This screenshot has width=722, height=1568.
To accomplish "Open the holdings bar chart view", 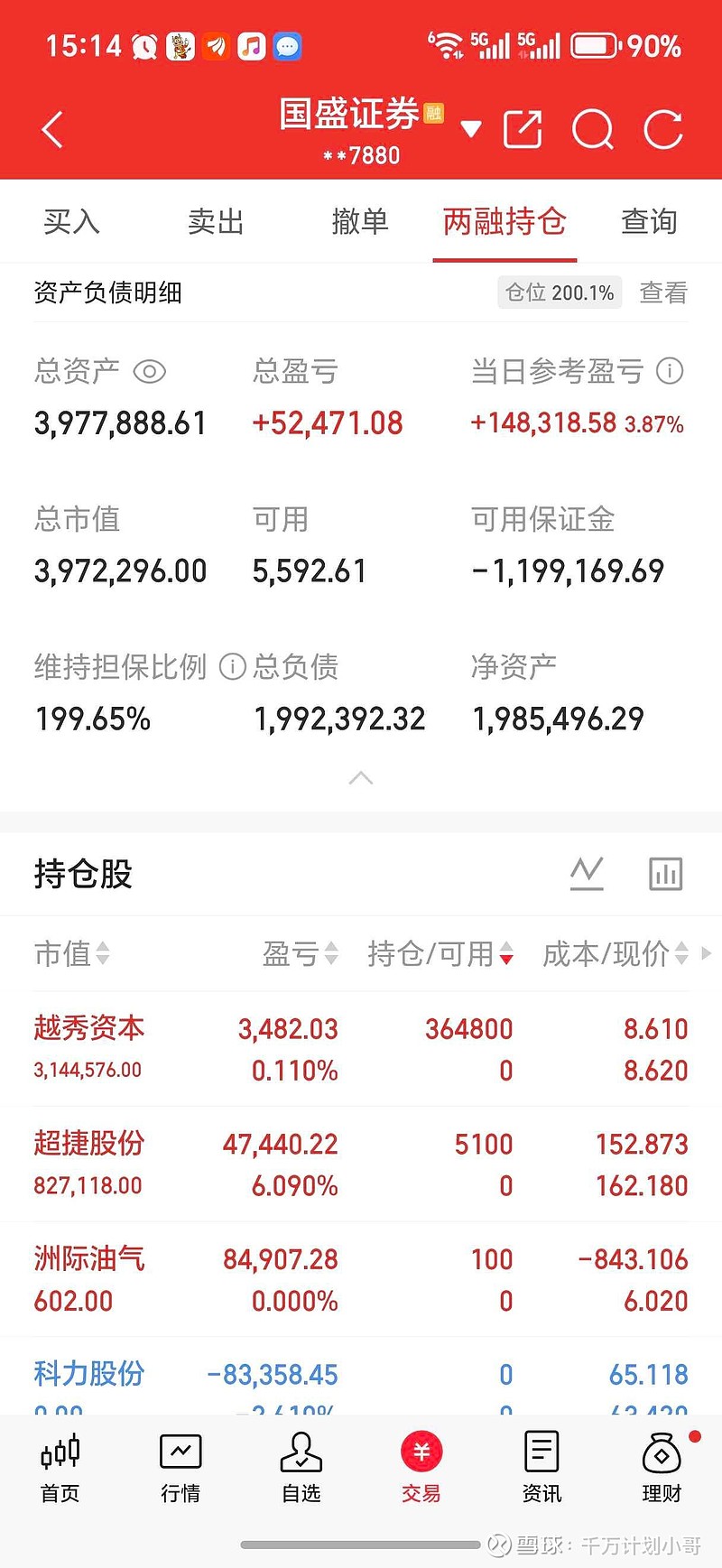I will point(666,873).
